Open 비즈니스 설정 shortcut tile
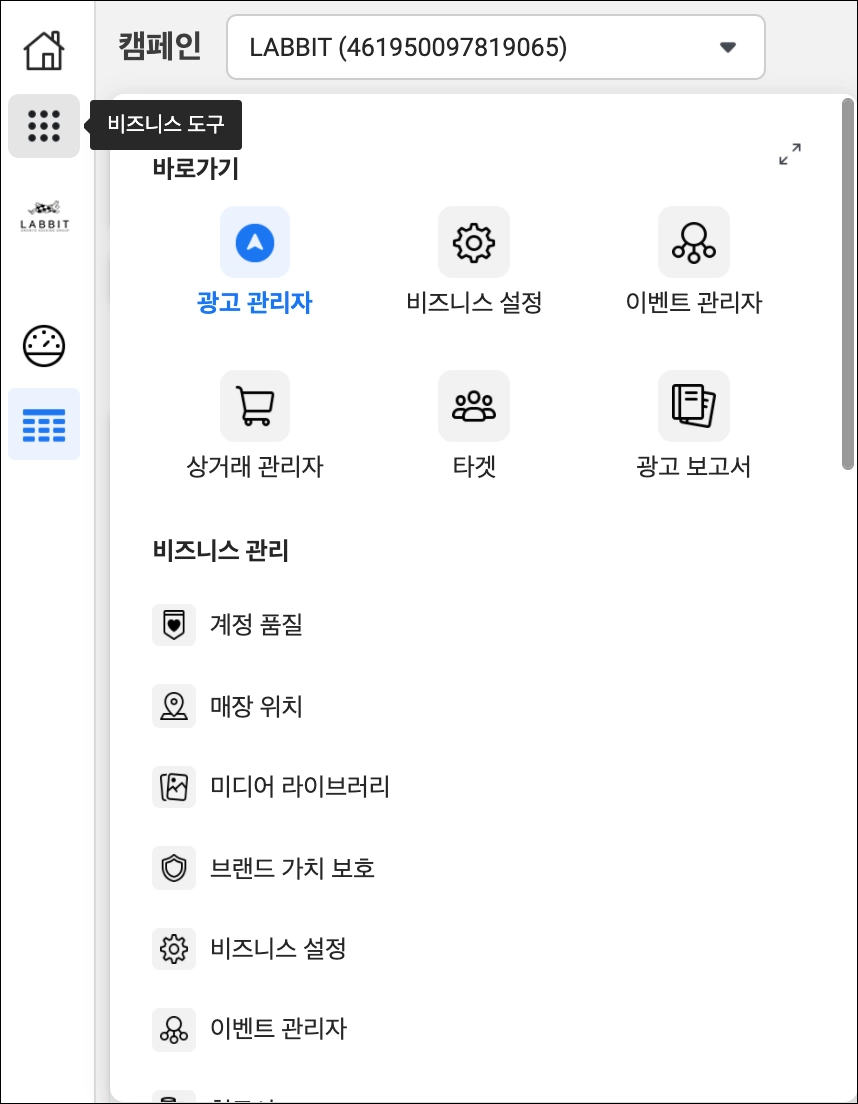This screenshot has height=1104, width=858. [x=474, y=262]
